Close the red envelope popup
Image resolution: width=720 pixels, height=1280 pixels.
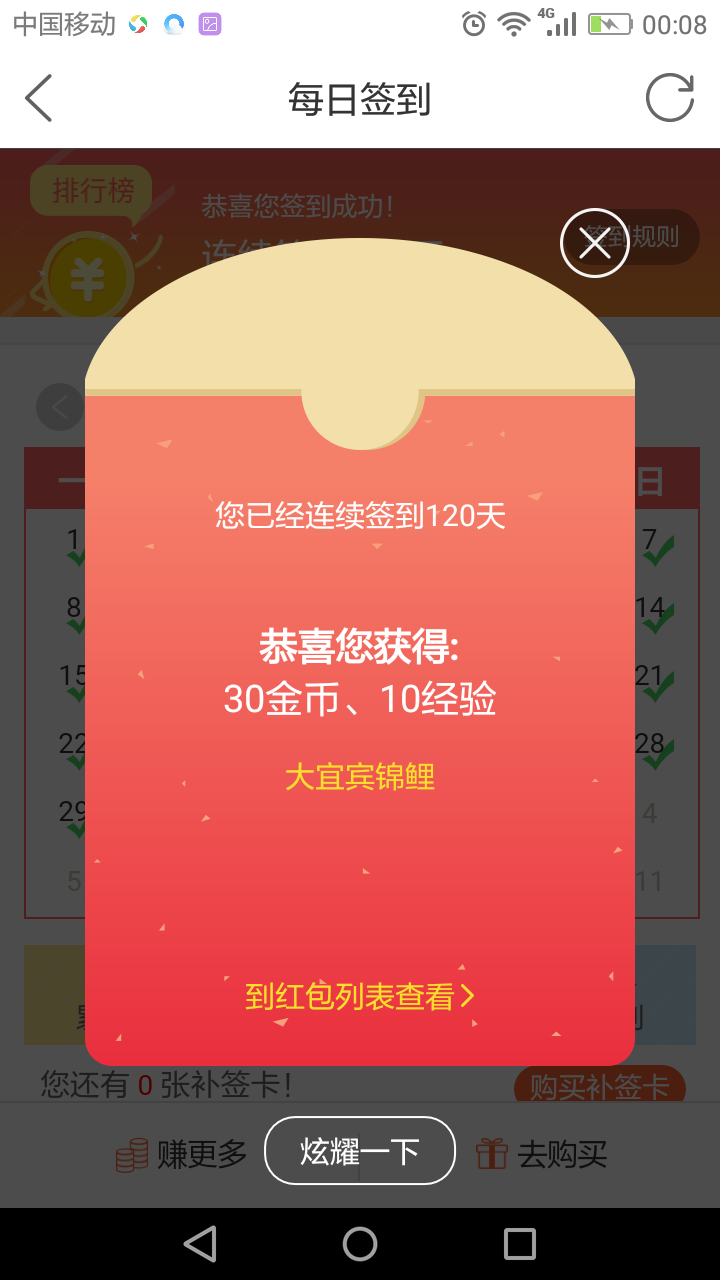point(594,243)
